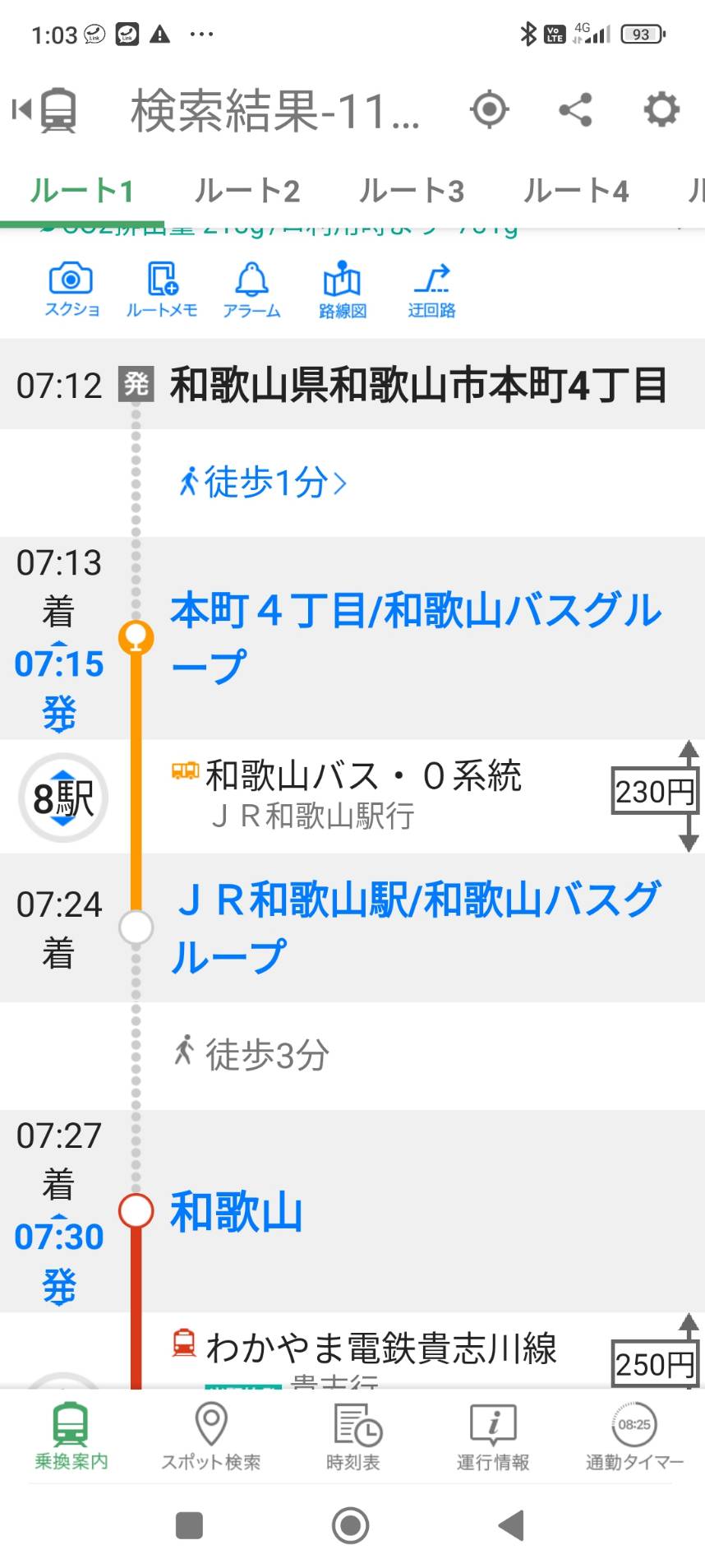Go back via the train icon
Image resolution: width=705 pixels, height=1568 pixels.
[x=45, y=110]
